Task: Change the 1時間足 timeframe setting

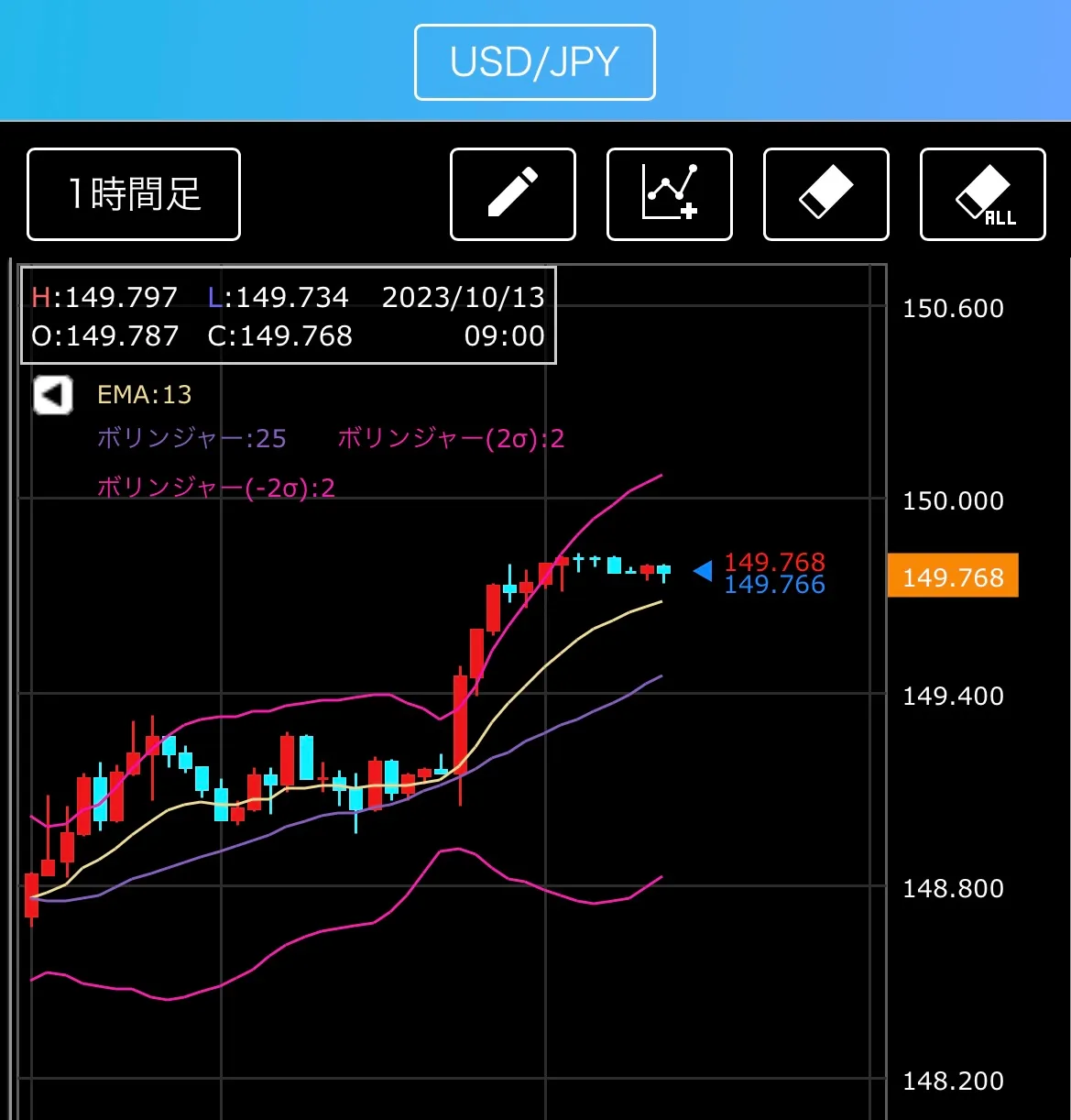Action: 134,194
